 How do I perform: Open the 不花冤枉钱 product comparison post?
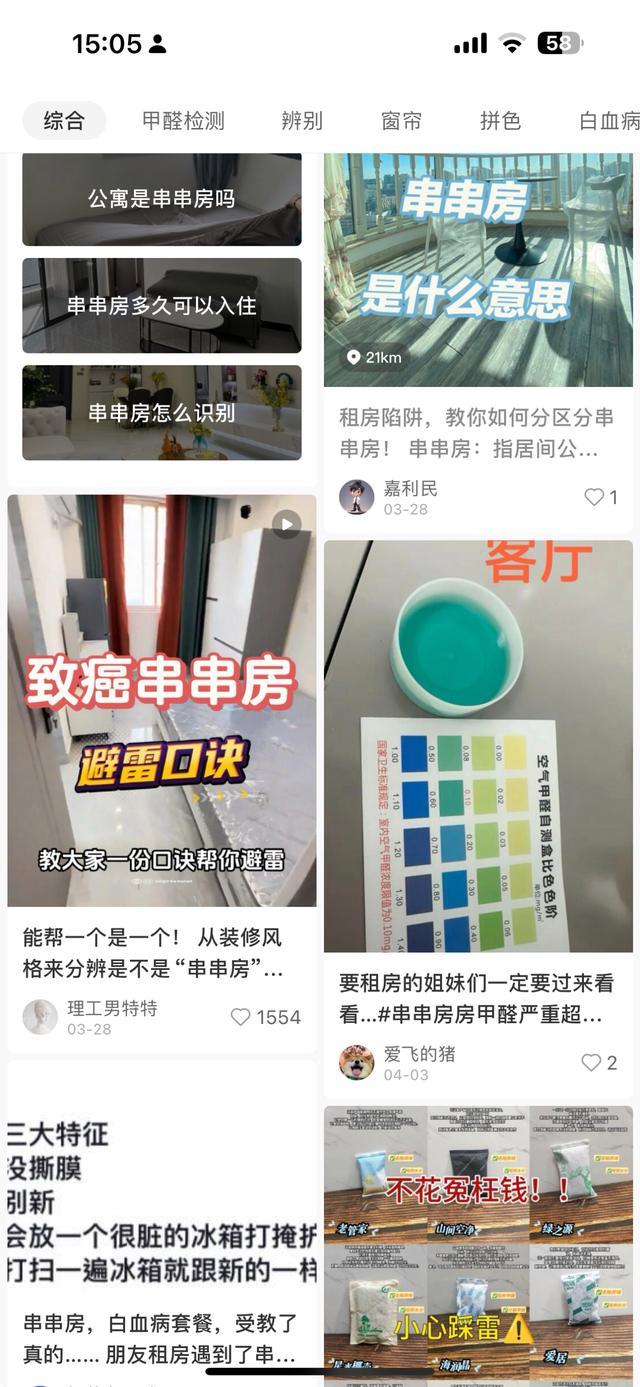(478, 1240)
